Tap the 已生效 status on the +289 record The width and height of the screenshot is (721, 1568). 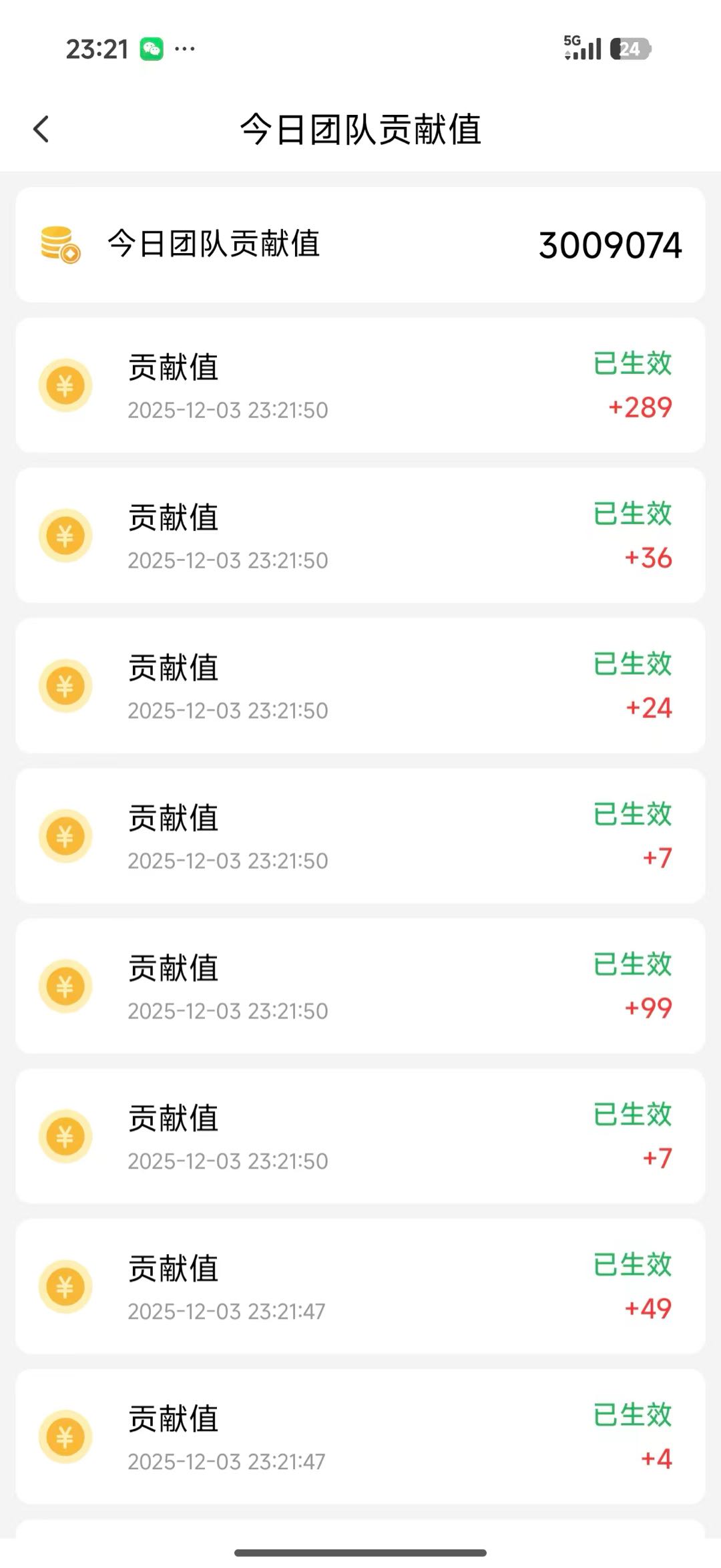(x=634, y=363)
